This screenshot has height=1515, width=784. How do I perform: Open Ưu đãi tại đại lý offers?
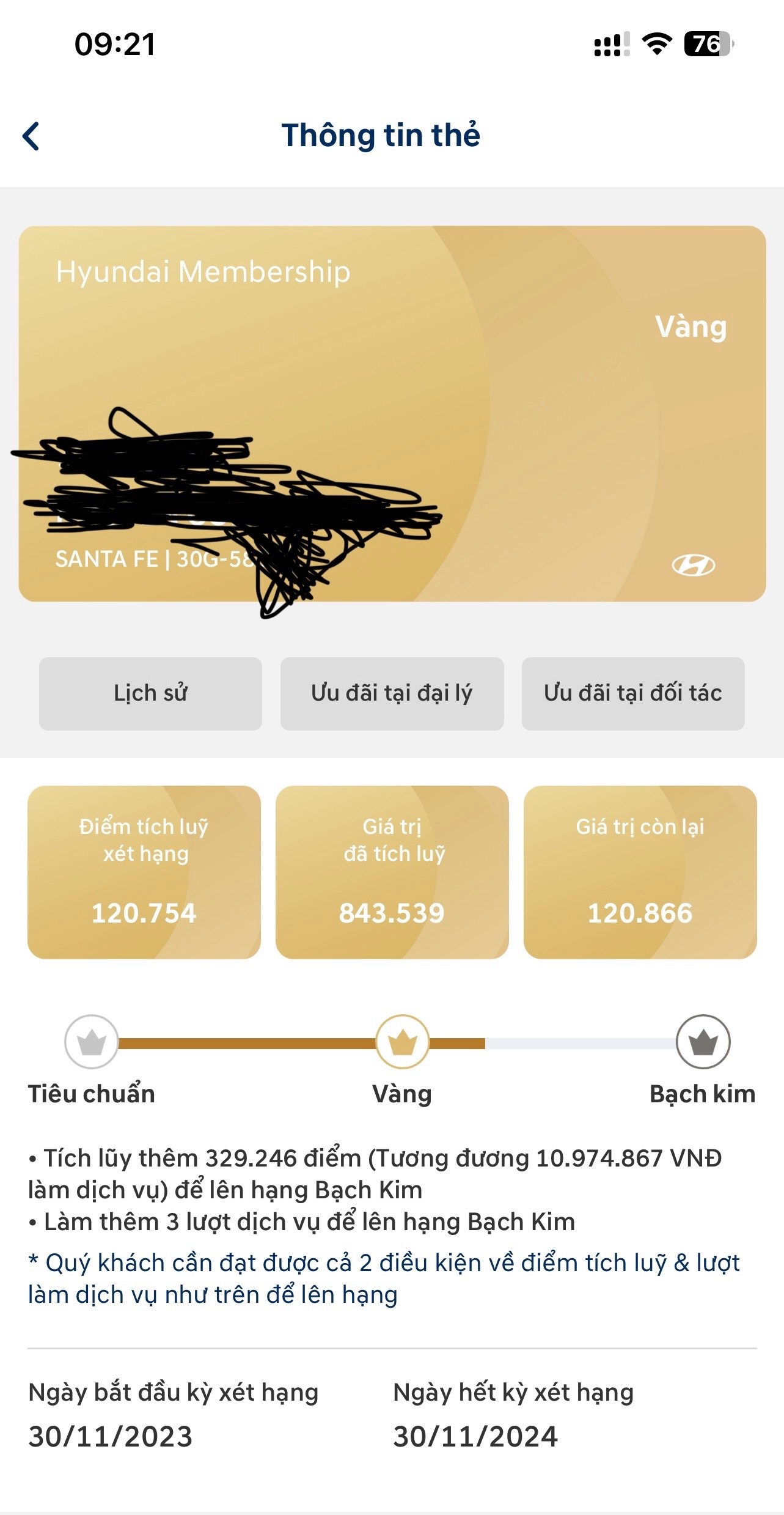[392, 693]
